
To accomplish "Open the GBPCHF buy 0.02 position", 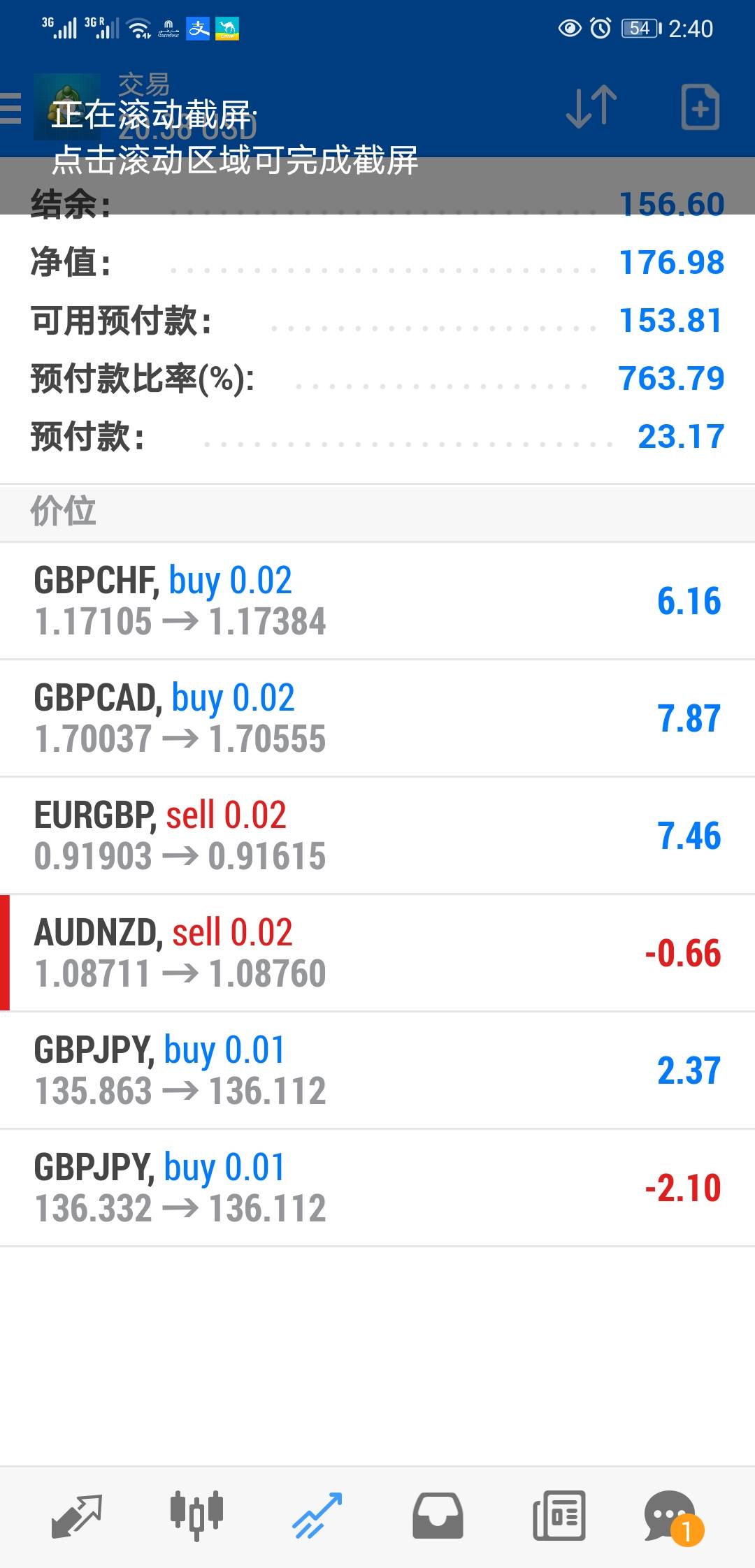I will 377,601.
